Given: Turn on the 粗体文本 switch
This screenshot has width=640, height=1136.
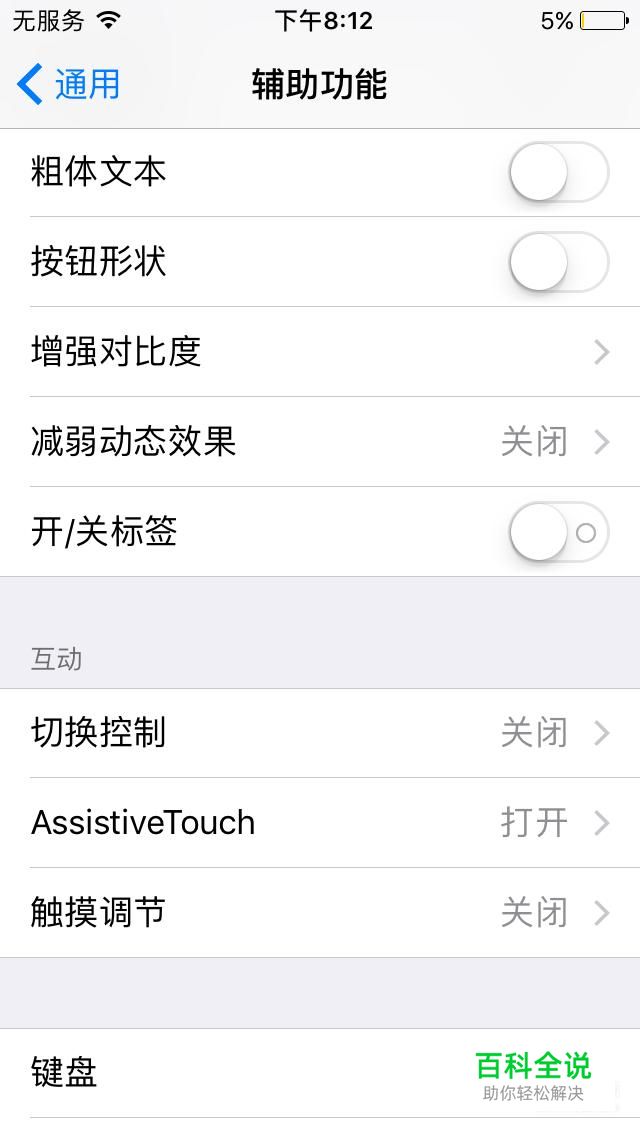Looking at the screenshot, I should pyautogui.click(x=559, y=172).
